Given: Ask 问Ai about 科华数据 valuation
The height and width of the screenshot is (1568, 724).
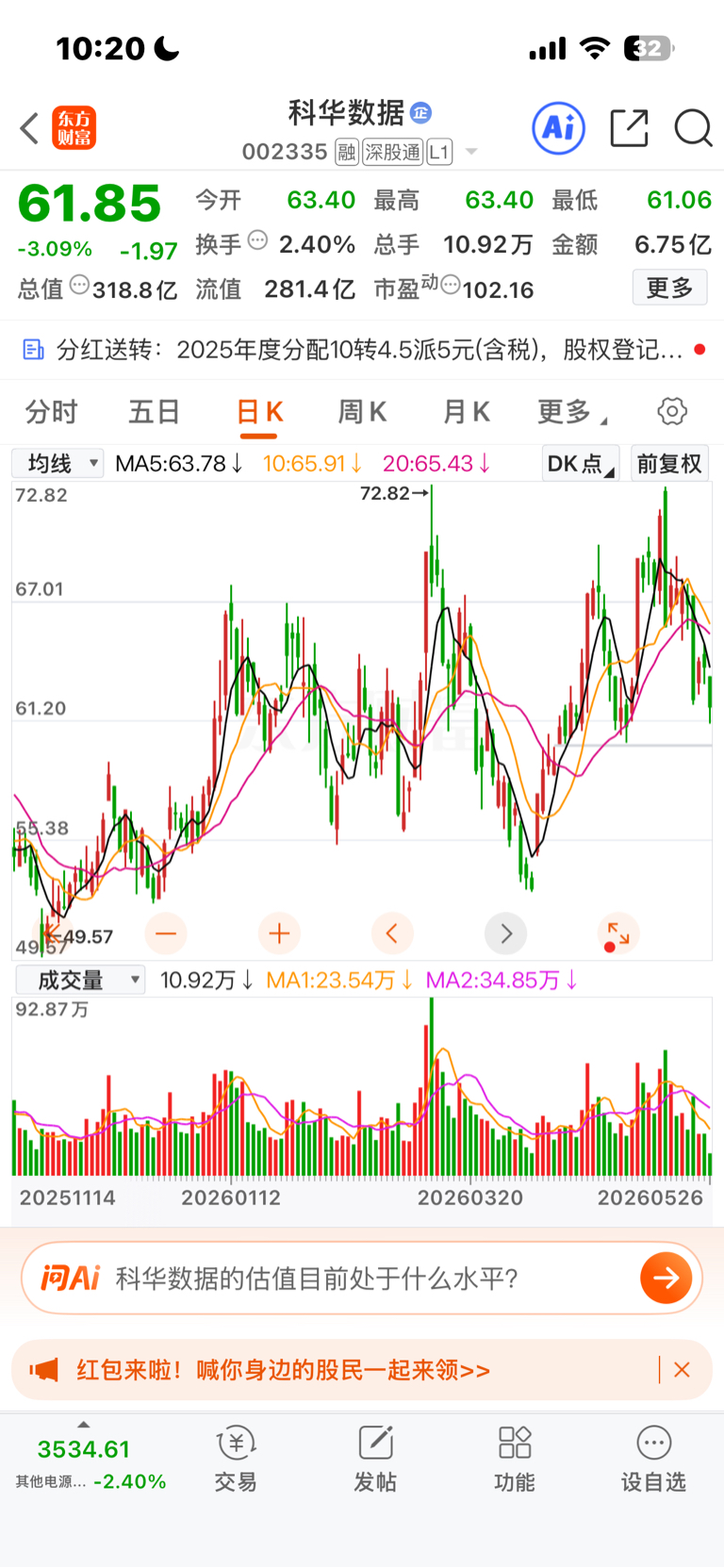Looking at the screenshot, I should (x=362, y=1278).
